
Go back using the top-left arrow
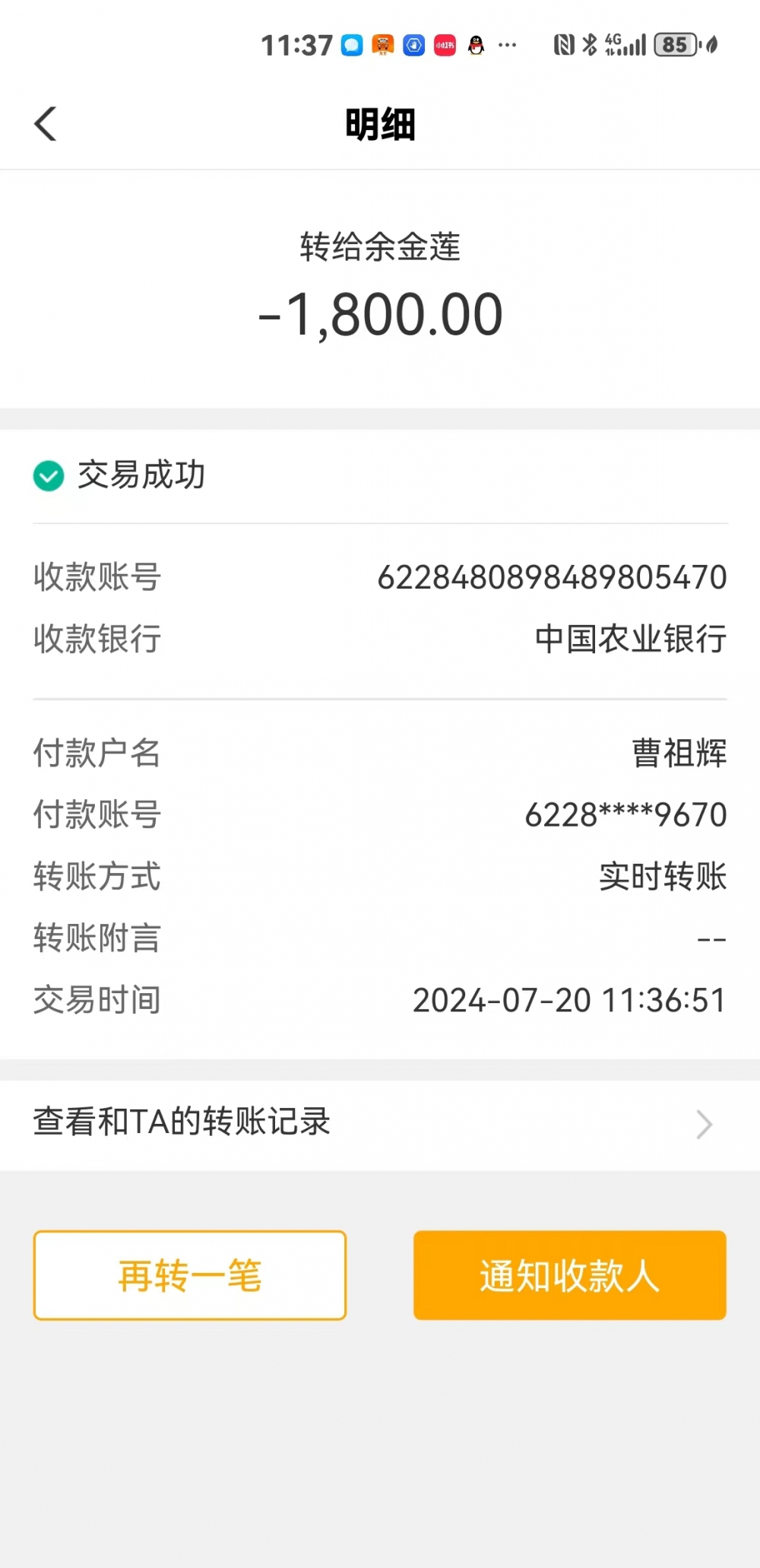tap(46, 124)
